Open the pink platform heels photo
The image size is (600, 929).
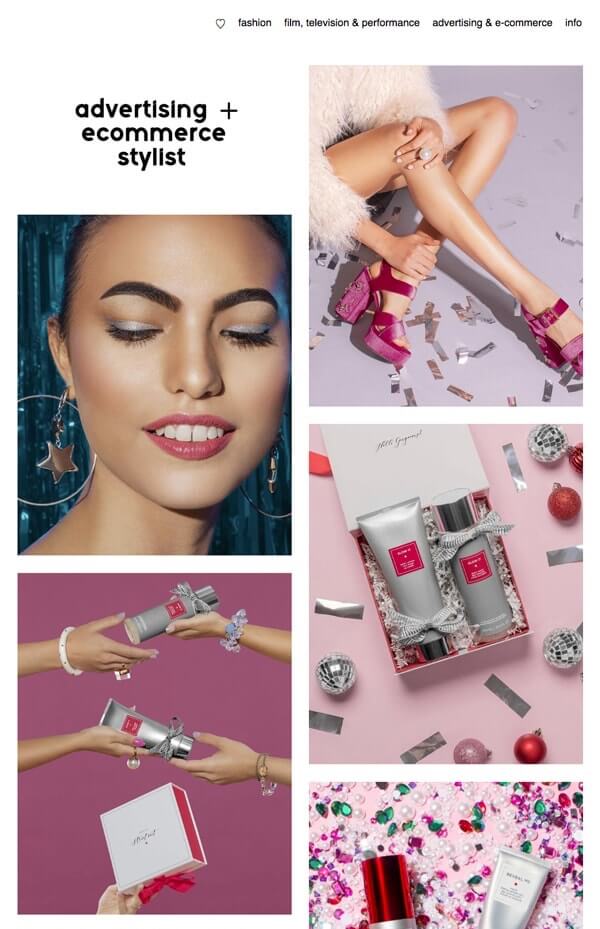(445, 235)
